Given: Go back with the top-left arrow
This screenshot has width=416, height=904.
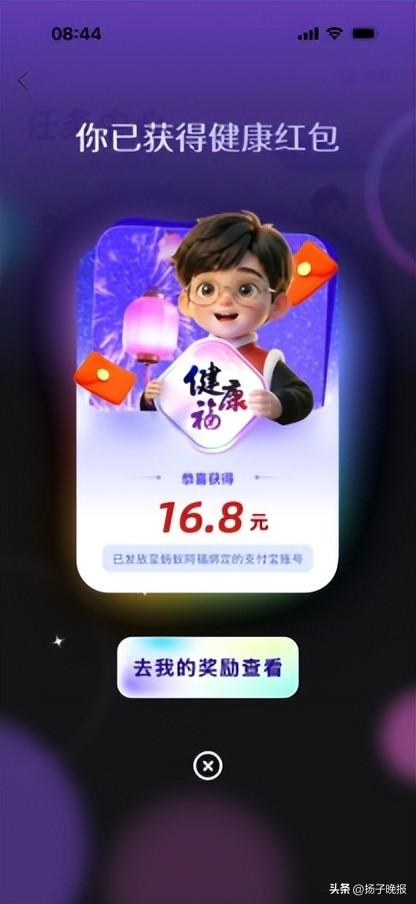Looking at the screenshot, I should [x=23, y=81].
